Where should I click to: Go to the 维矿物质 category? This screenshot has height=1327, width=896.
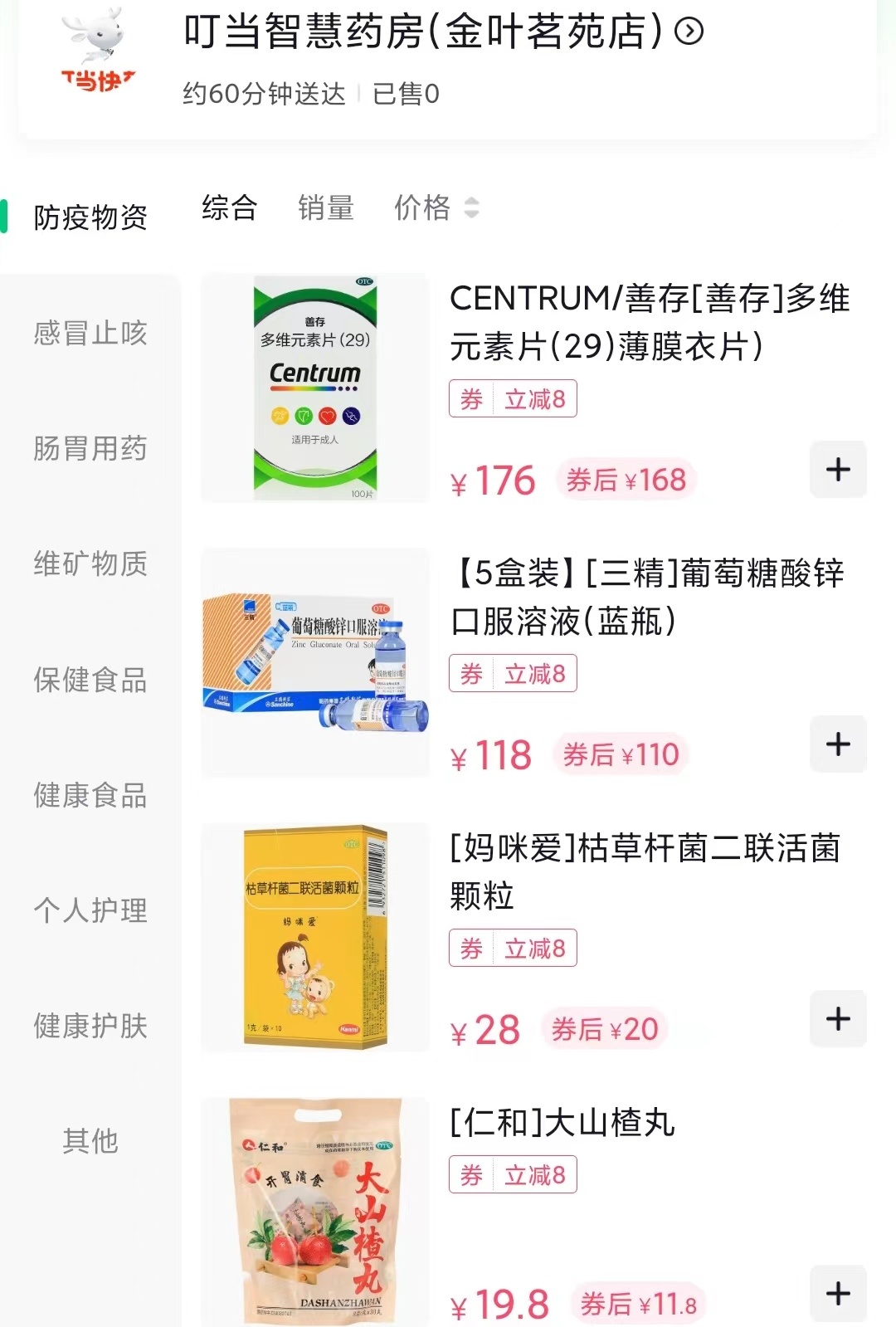click(90, 564)
